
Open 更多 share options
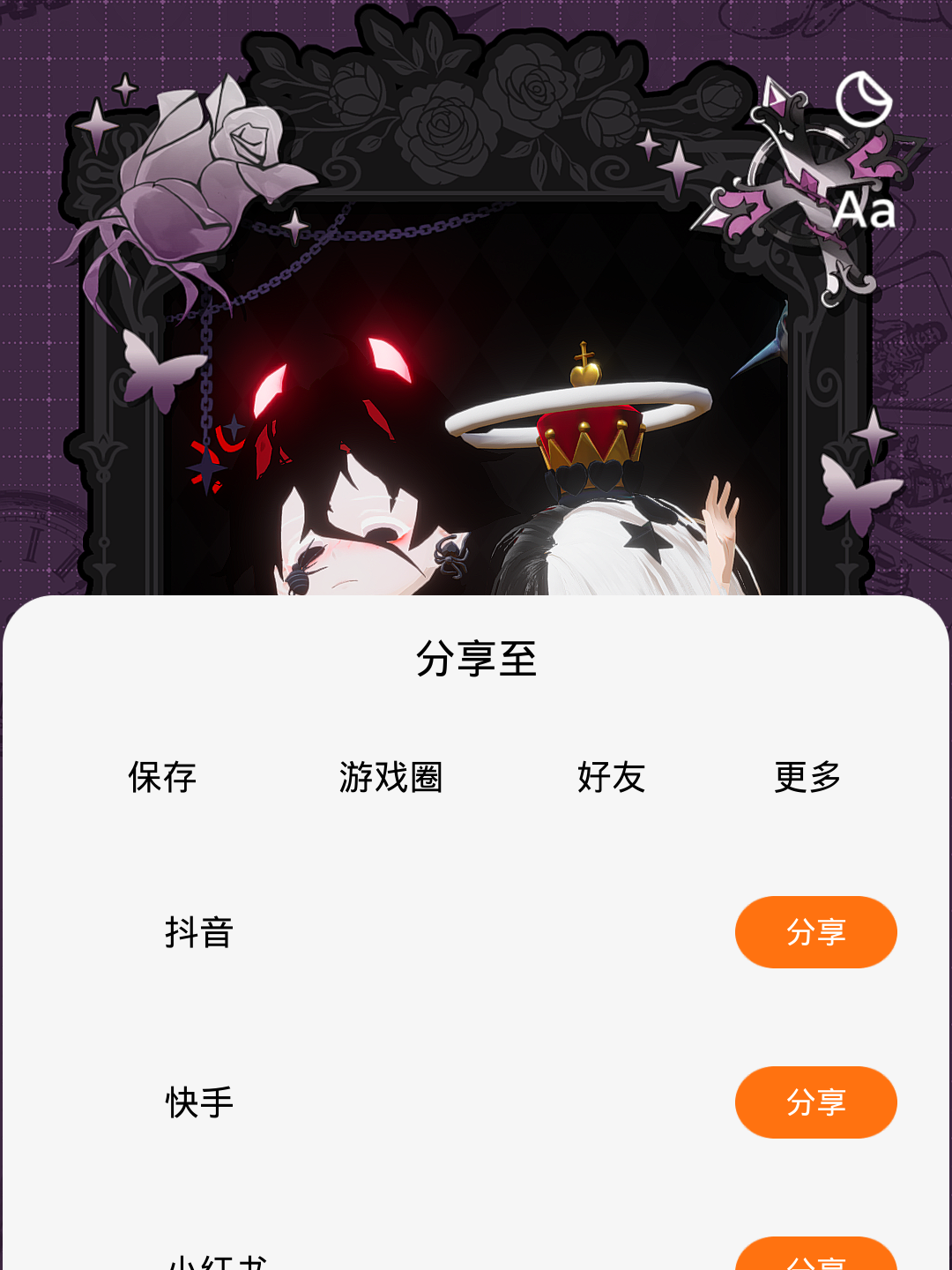[807, 777]
